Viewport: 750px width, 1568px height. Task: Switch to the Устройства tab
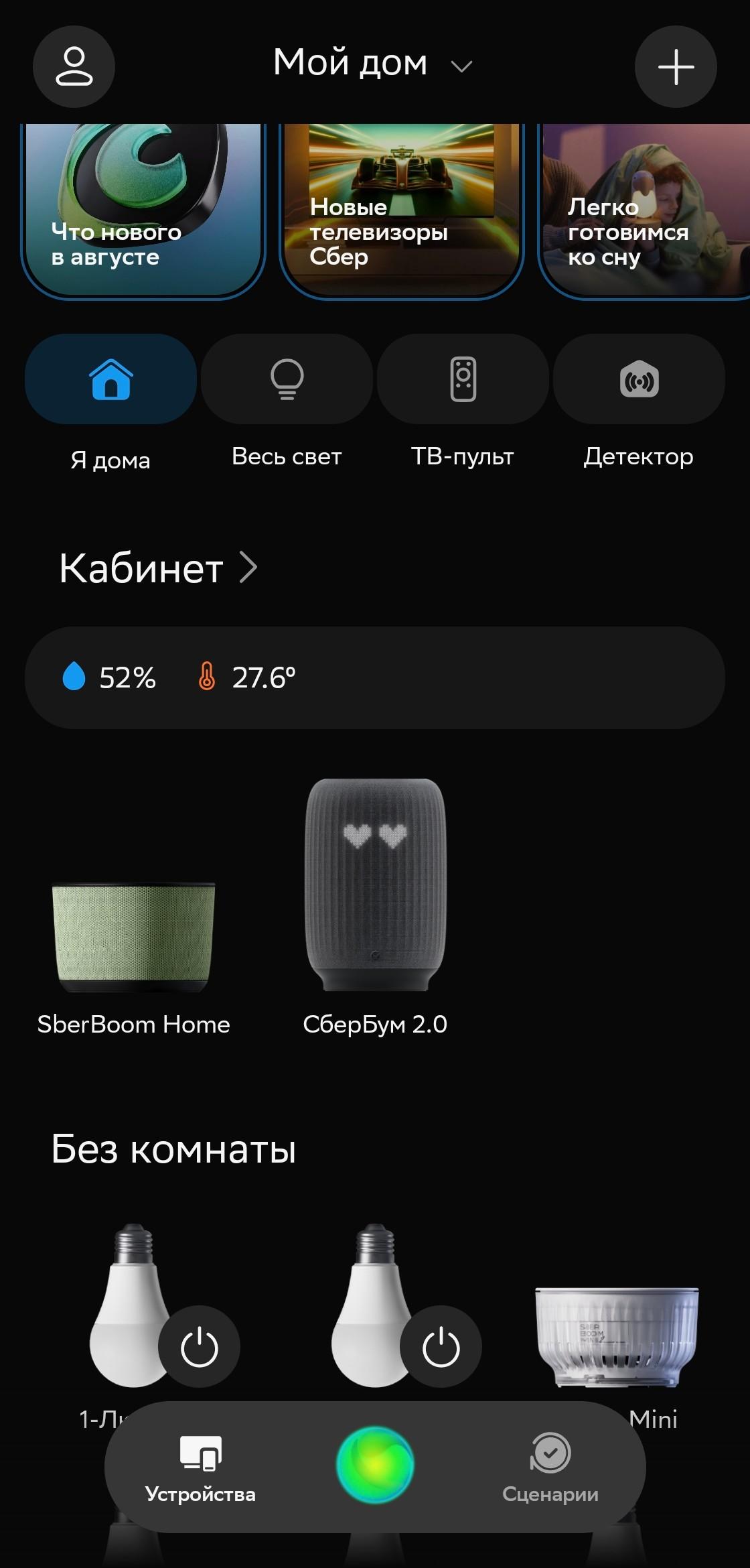(x=200, y=1467)
